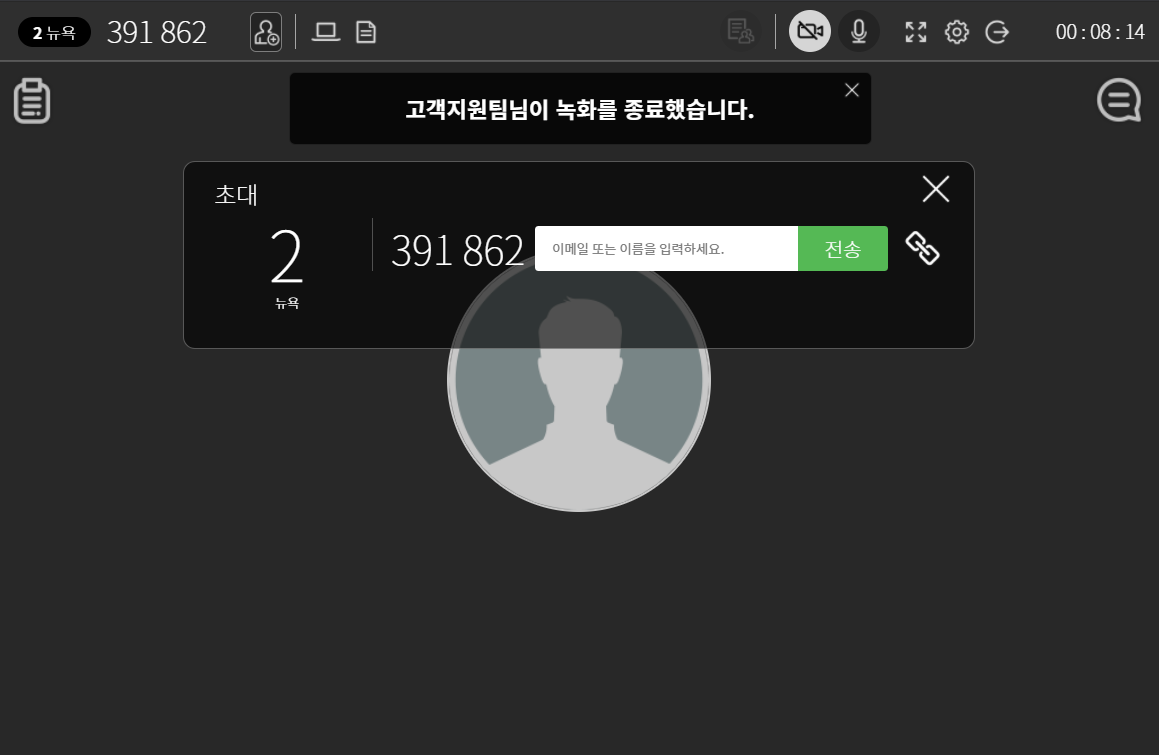This screenshot has height=755, width=1159.
Task: Leave the meeting via exit icon
Action: coord(997,32)
